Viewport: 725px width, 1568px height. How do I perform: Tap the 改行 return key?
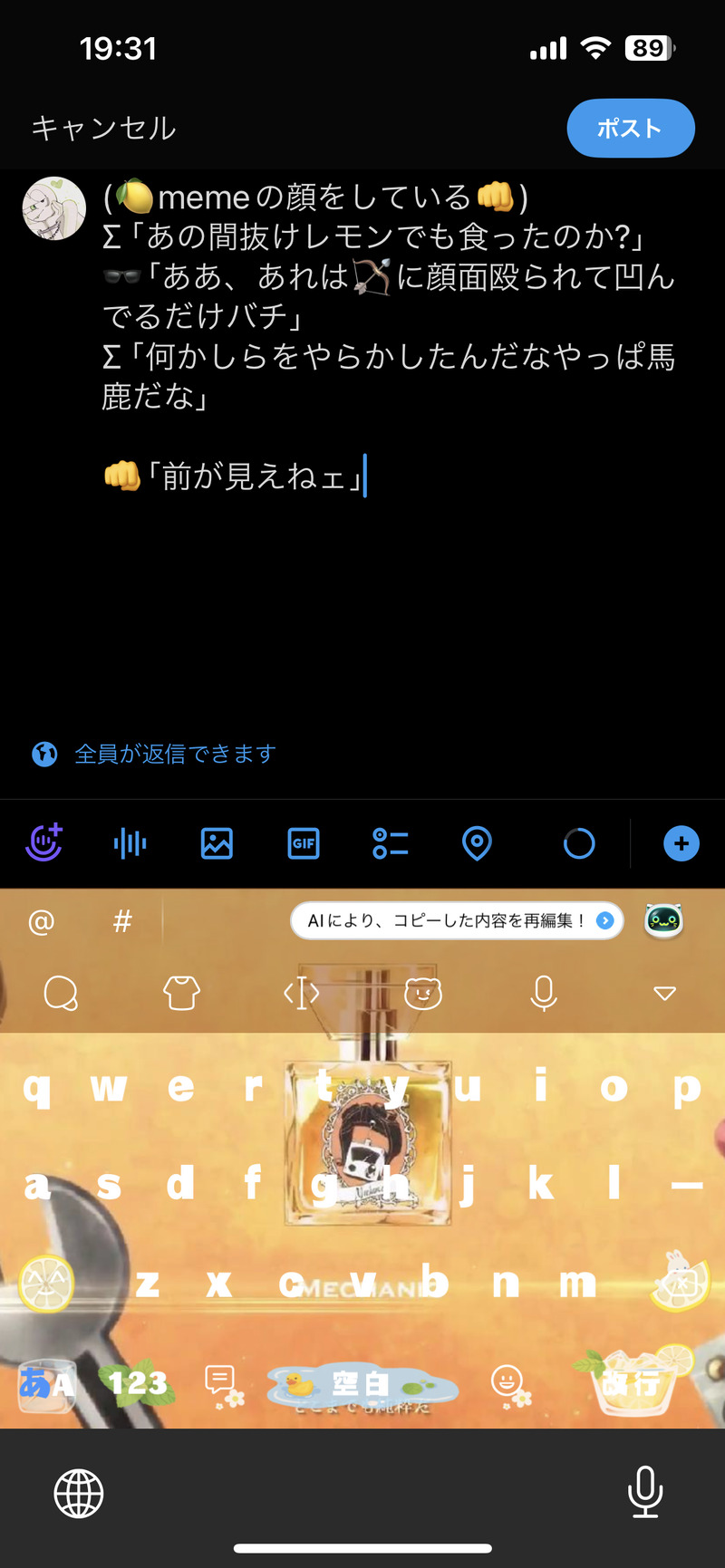[x=632, y=1383]
